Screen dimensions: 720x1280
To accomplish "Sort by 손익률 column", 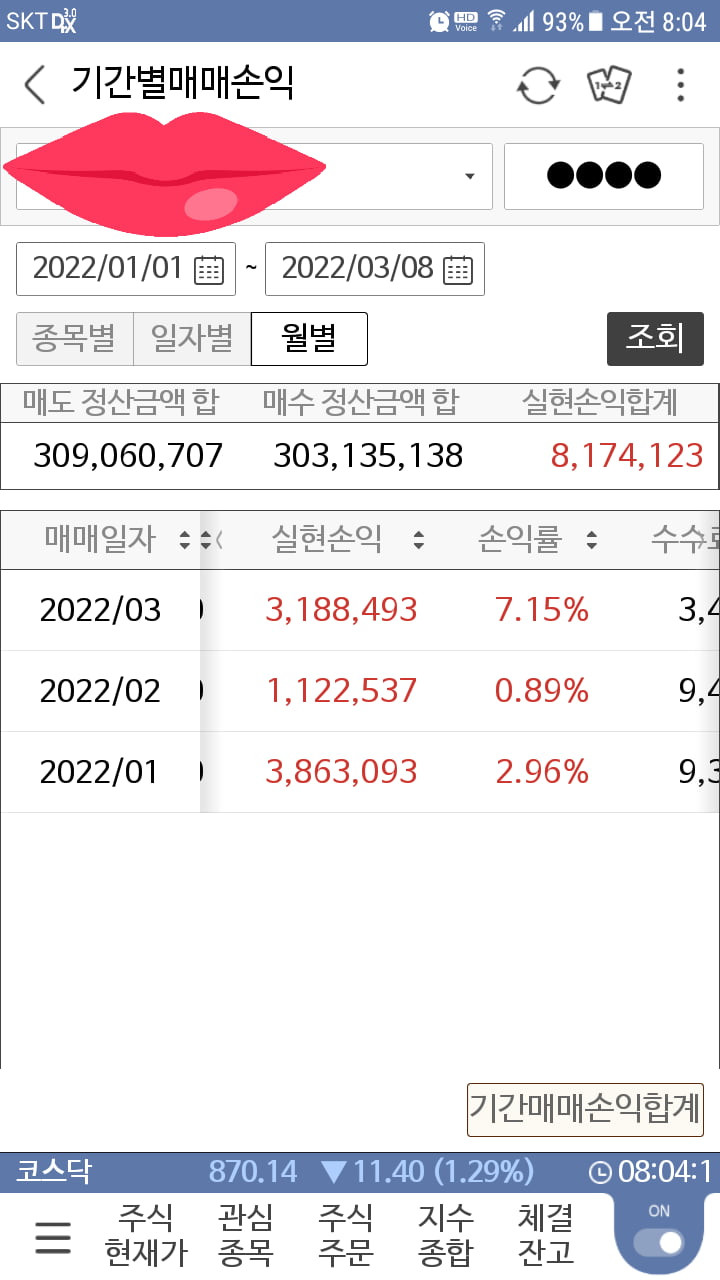I will (538, 540).
